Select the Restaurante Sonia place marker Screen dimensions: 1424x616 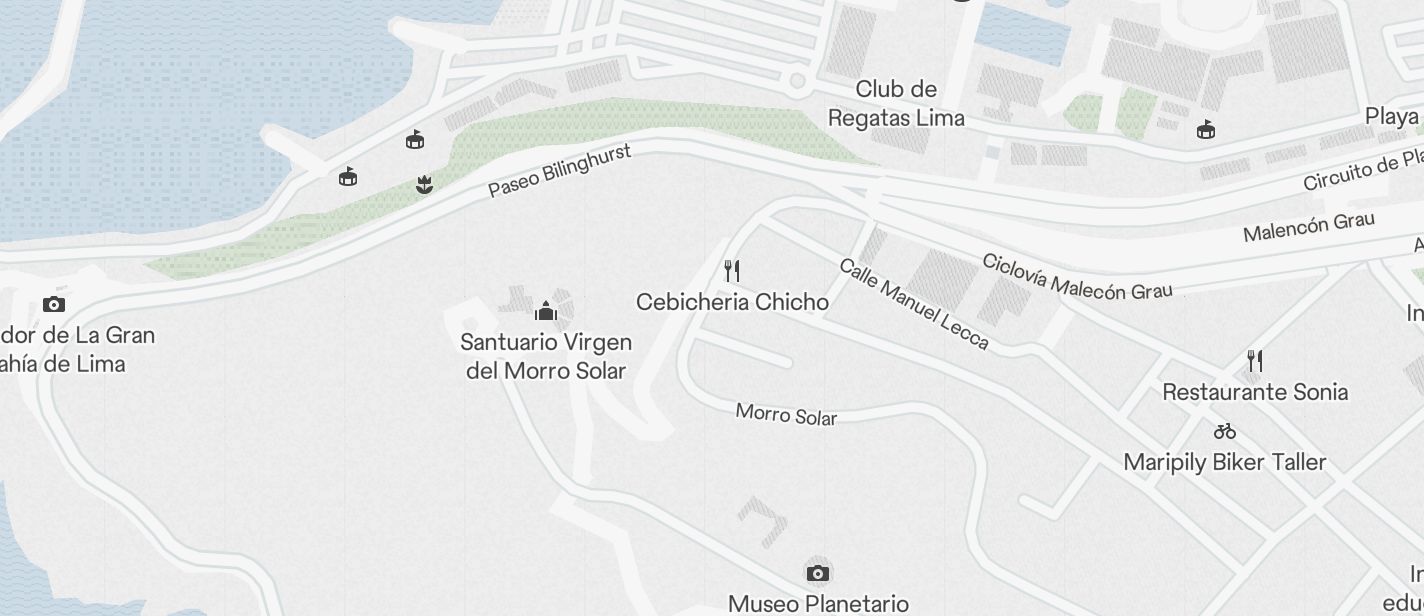pos(1255,360)
